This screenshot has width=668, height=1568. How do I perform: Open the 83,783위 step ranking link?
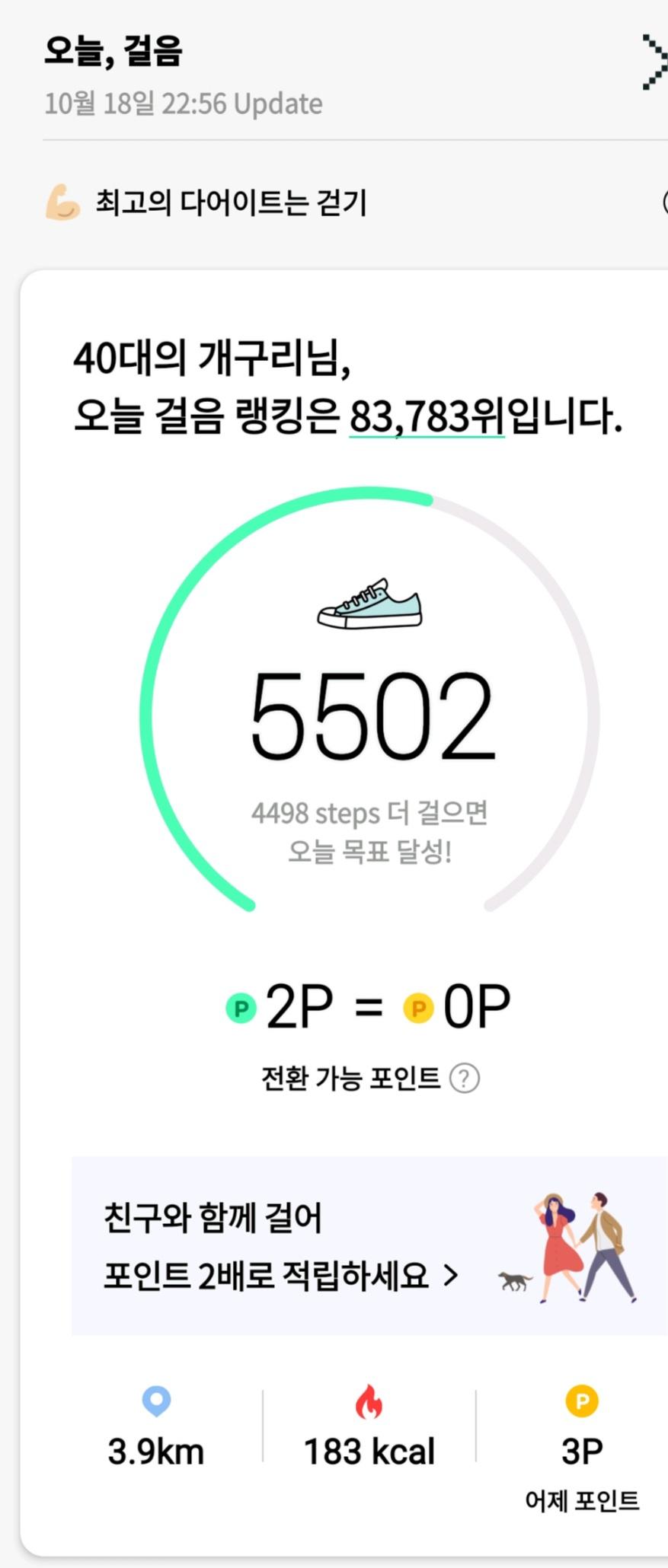[x=427, y=416]
